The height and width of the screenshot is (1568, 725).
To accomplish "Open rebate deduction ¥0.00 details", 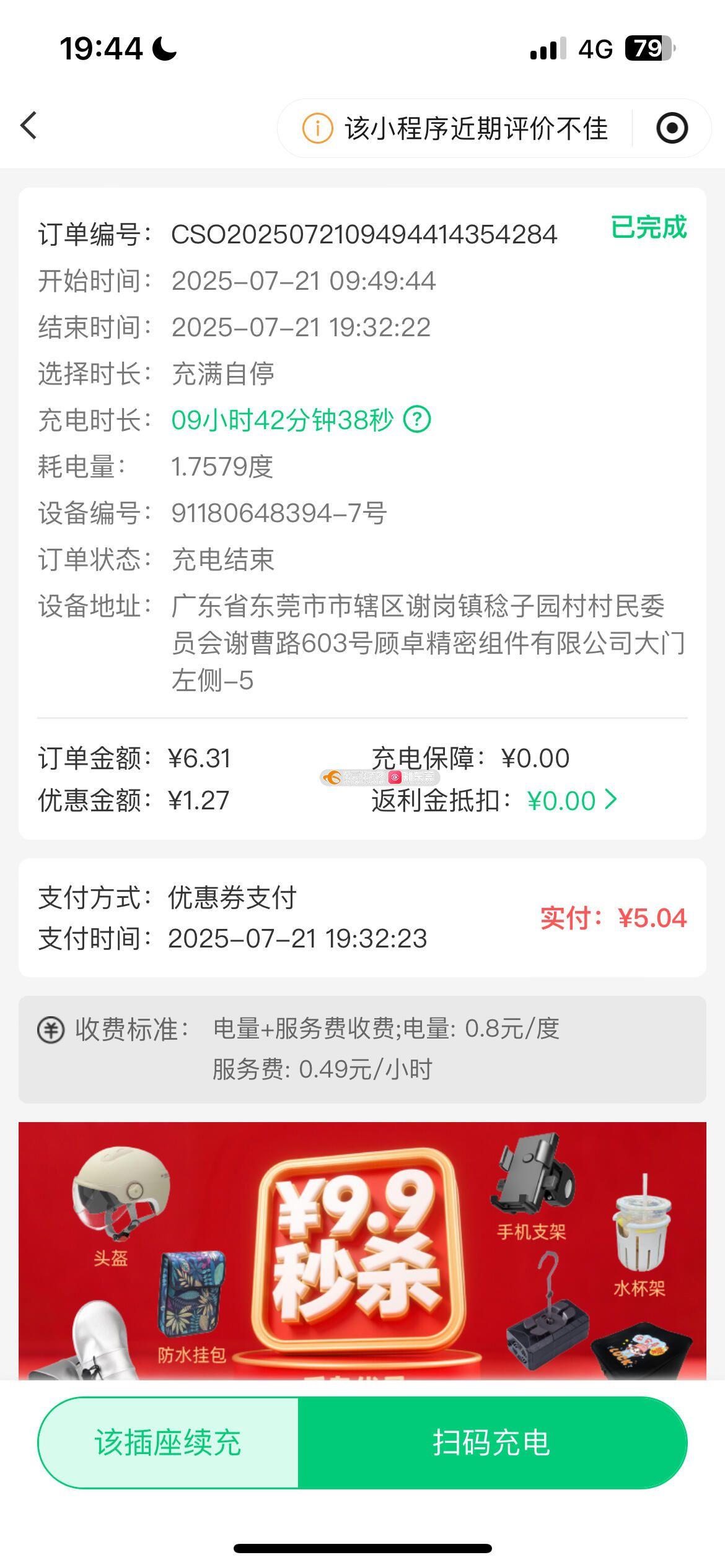I will coord(572,800).
